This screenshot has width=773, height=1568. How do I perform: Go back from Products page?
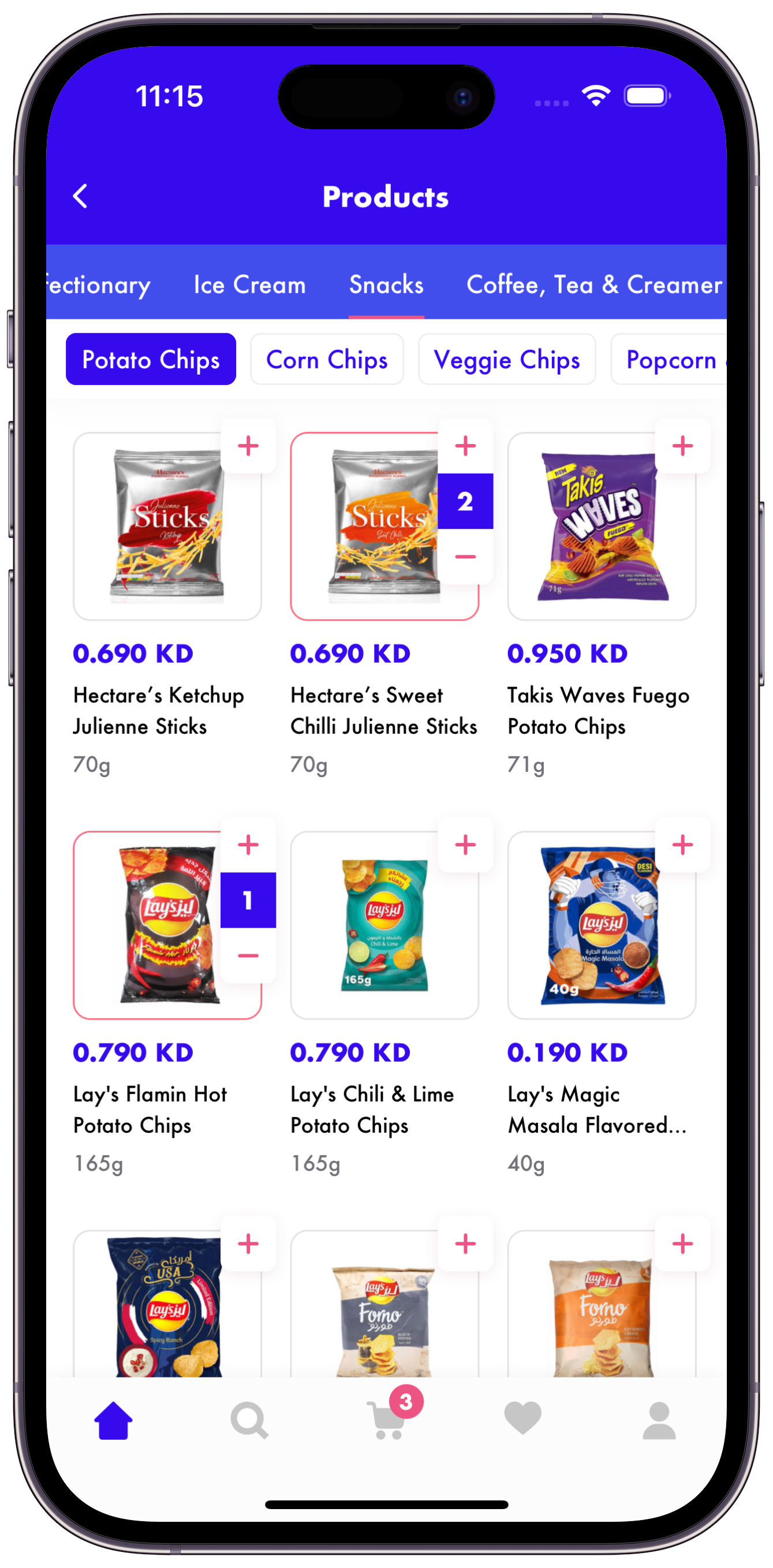80,197
